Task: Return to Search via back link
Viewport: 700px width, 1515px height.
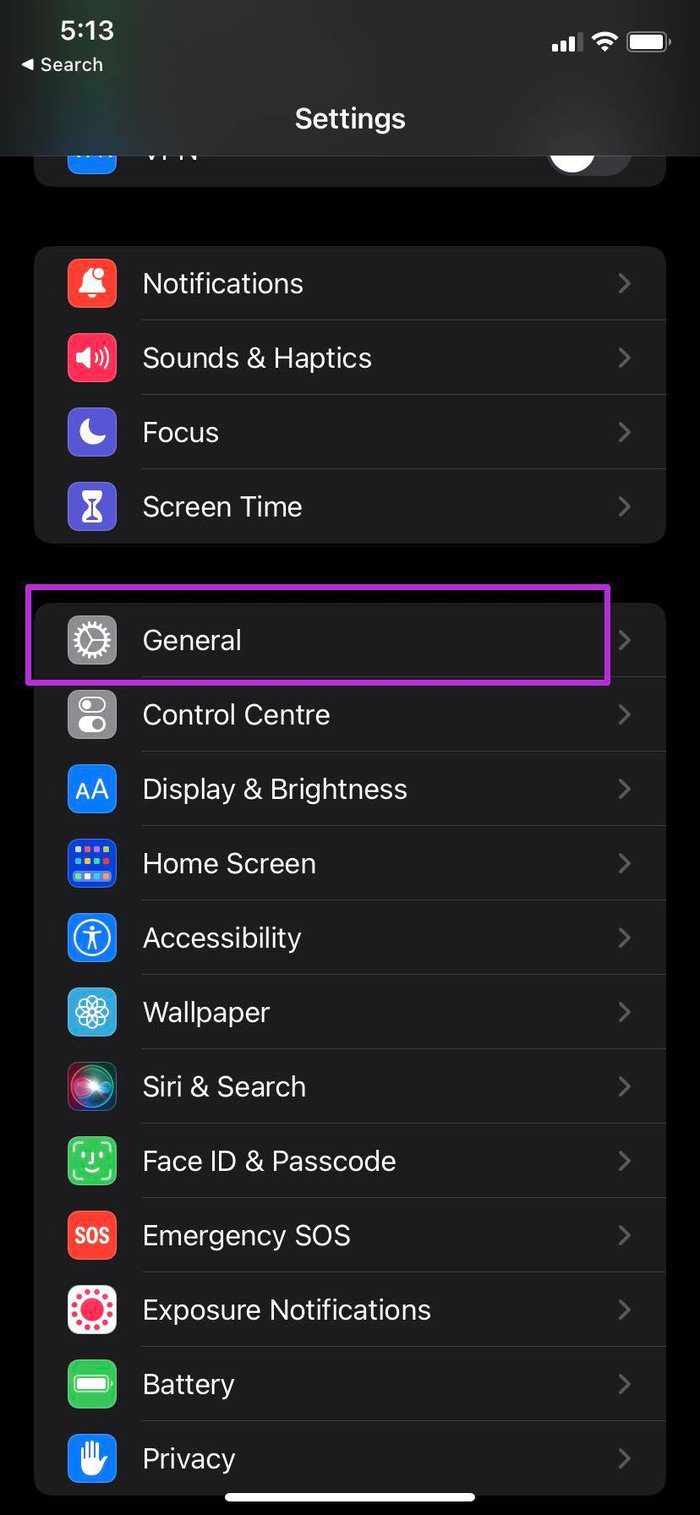Action: click(62, 65)
